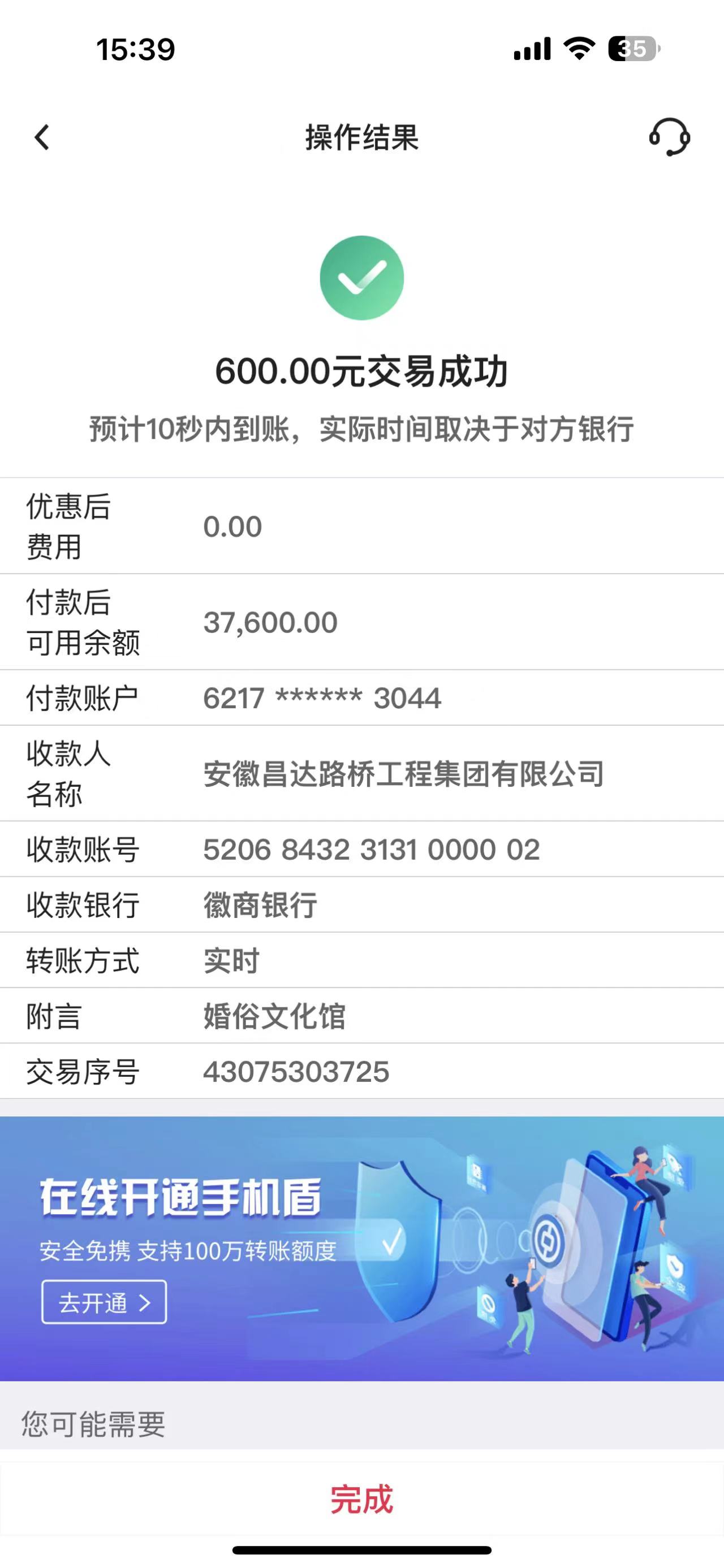Image resolution: width=724 pixels, height=1568 pixels.
Task: Go back using the top-left arrow
Action: click(x=42, y=137)
